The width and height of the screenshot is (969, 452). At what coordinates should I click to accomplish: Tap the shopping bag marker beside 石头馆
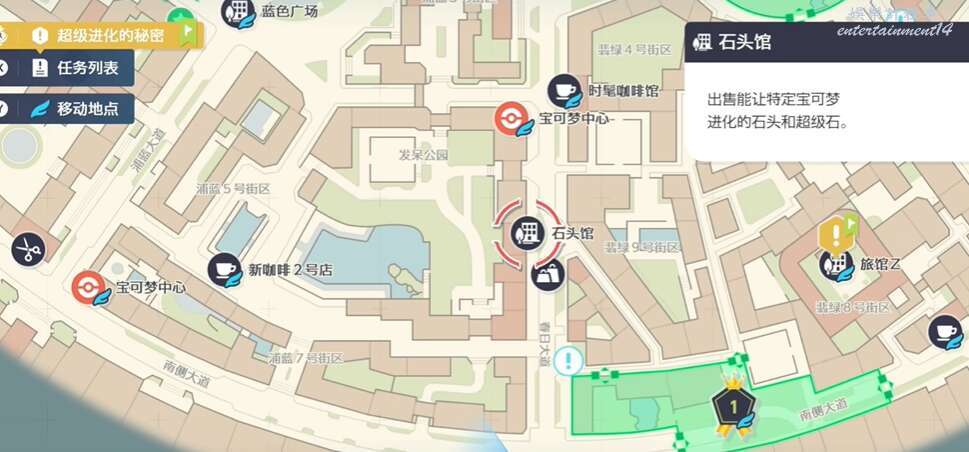pos(547,272)
